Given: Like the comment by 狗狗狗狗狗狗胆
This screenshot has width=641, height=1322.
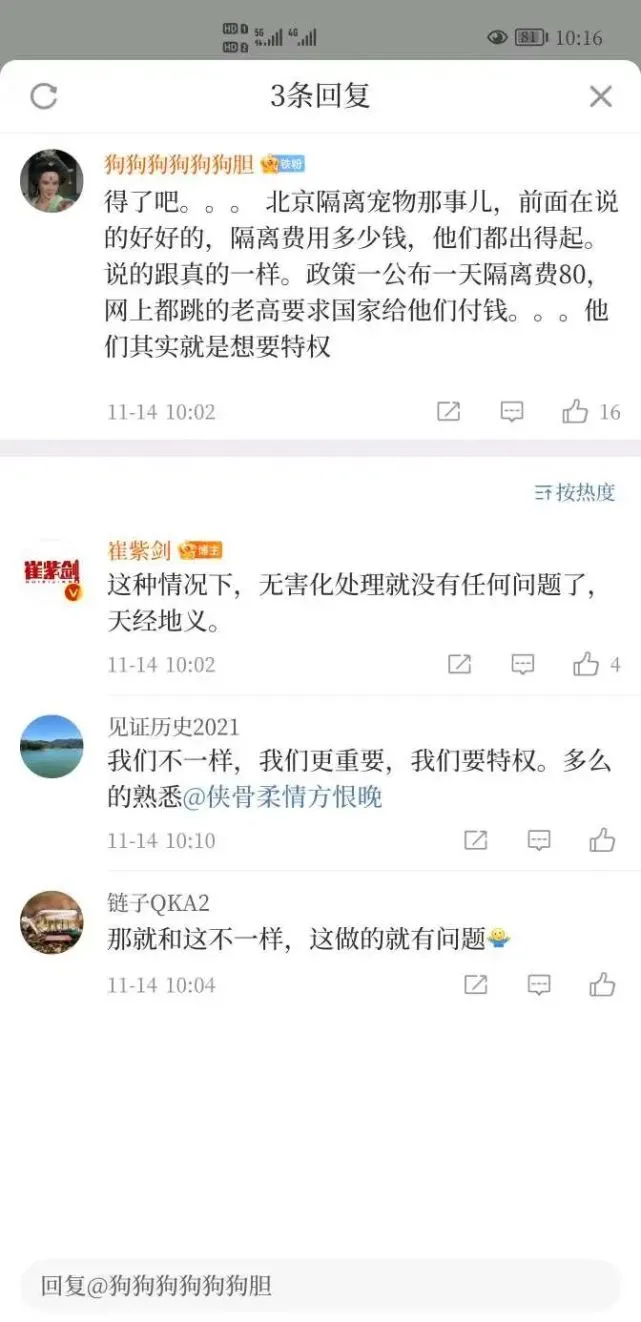Looking at the screenshot, I should 575,411.
